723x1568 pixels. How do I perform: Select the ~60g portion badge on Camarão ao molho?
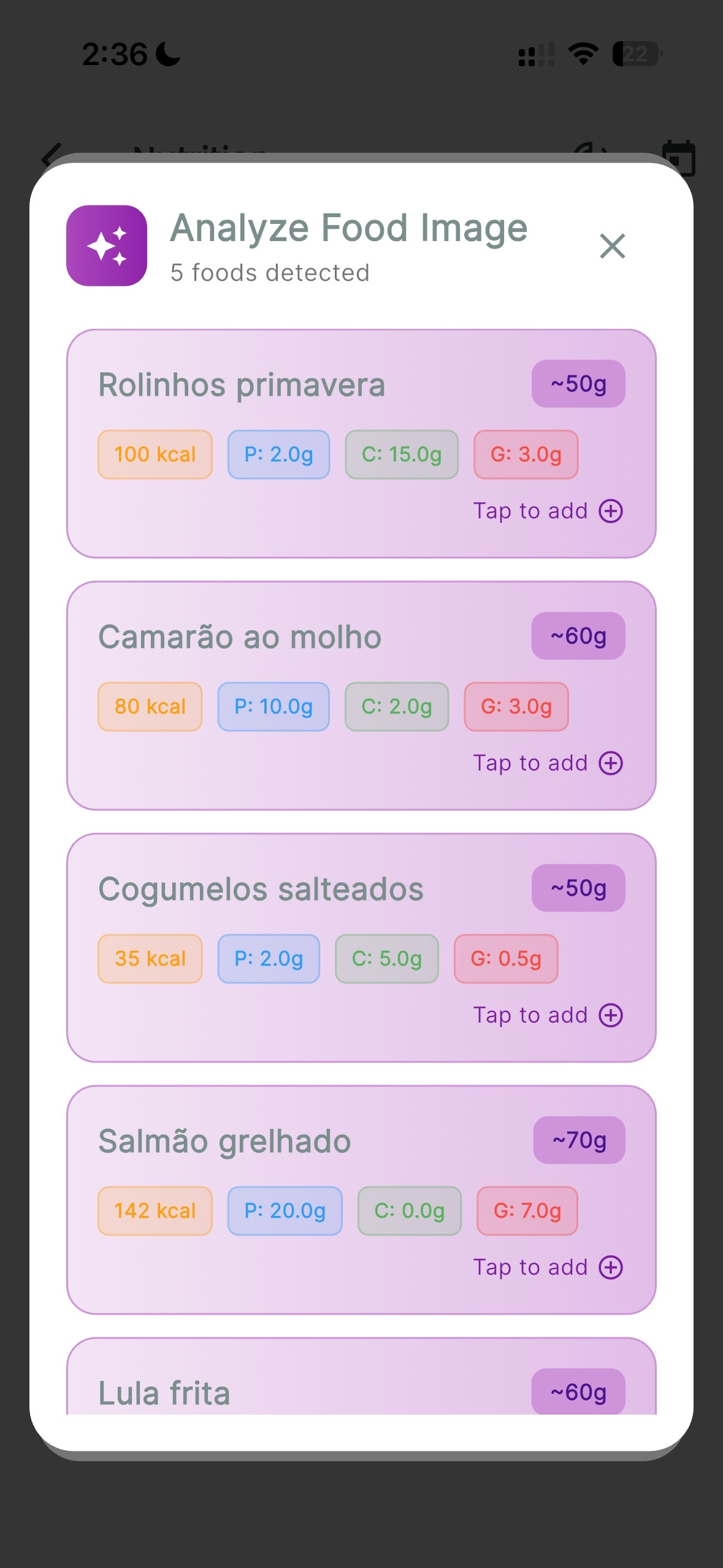coord(577,636)
